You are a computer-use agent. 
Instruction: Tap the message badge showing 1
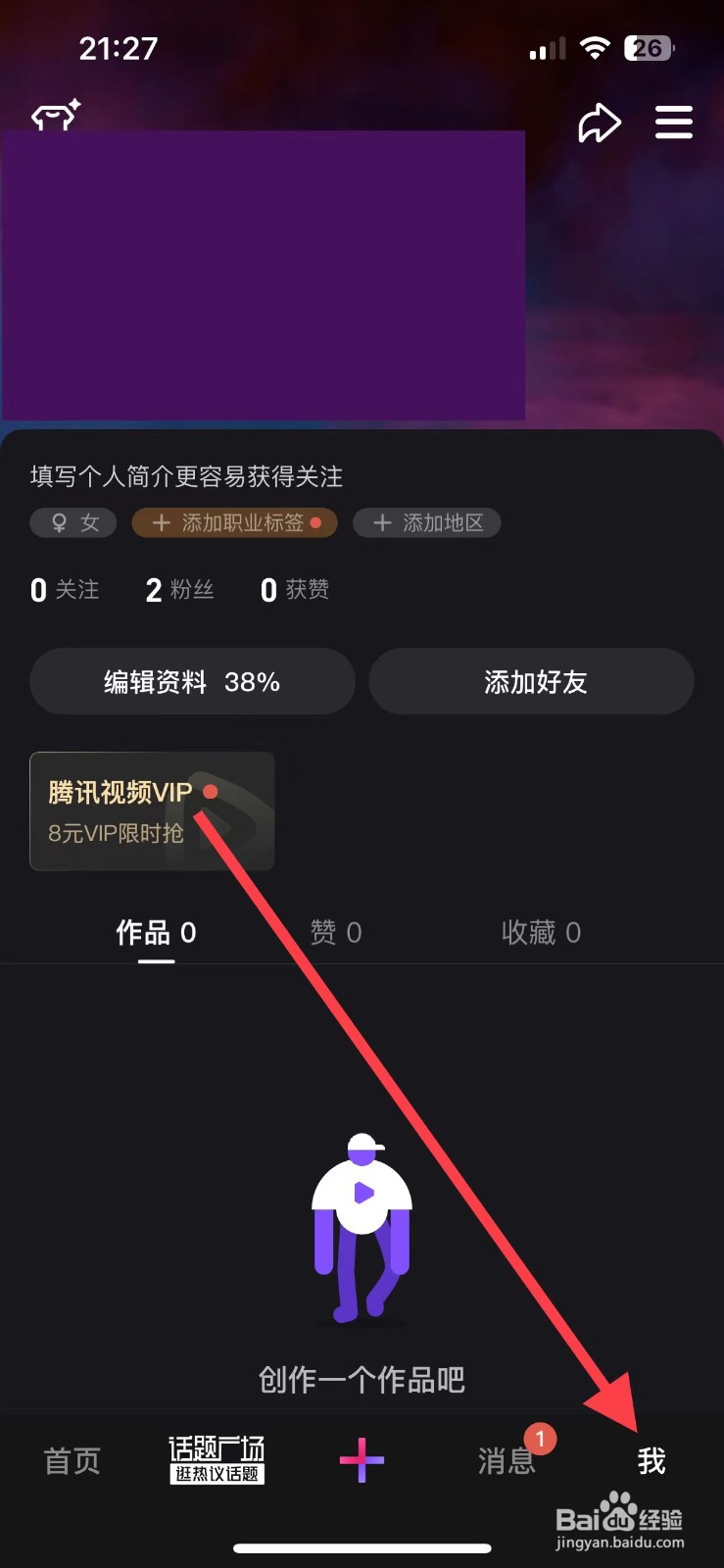pyautogui.click(x=540, y=1439)
